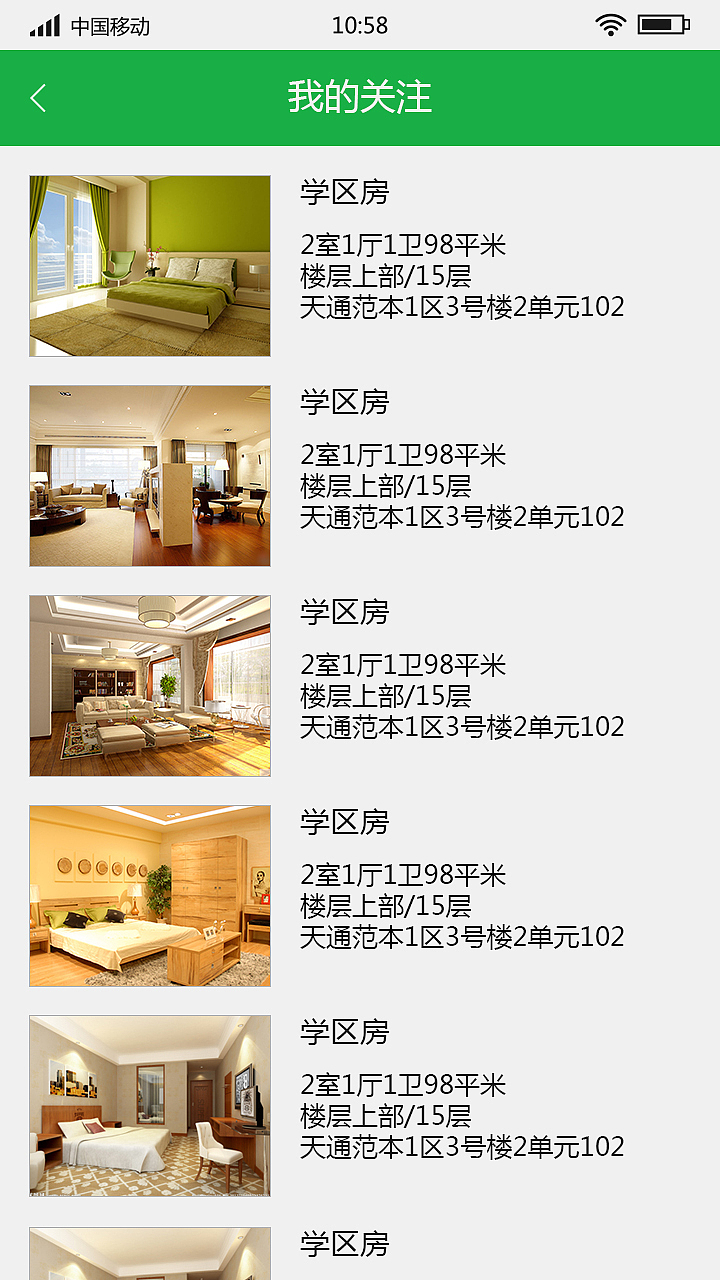Image resolution: width=720 pixels, height=1280 pixels.
Task: Open the wooden-floor living room listing photo
Action: 149,685
